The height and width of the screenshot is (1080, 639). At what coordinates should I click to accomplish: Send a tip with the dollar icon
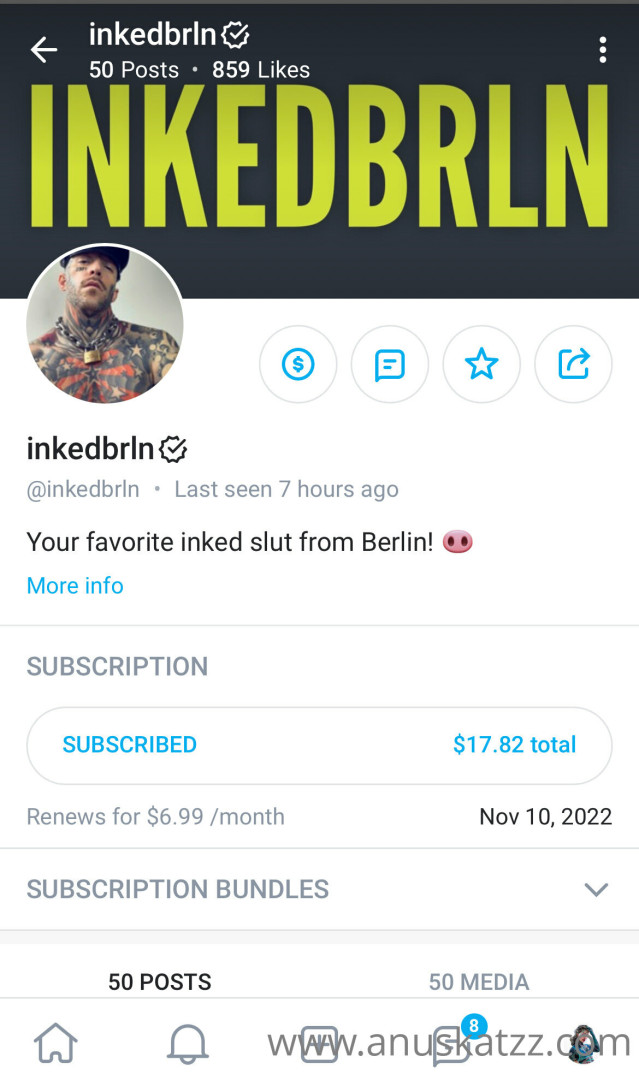(298, 365)
